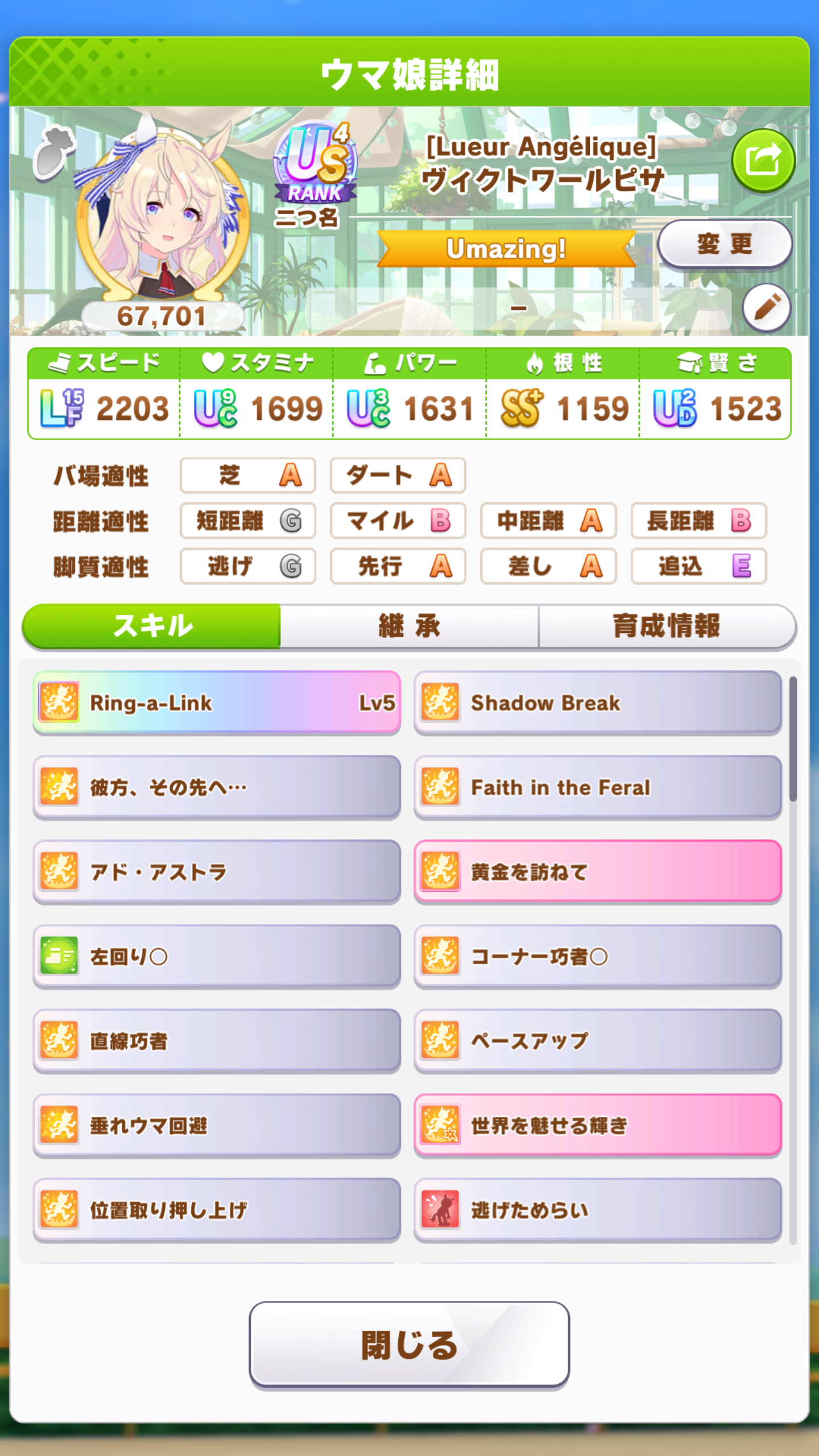819x1456 pixels.
Task: View the コーナー巧者○ skill
Action: click(598, 957)
